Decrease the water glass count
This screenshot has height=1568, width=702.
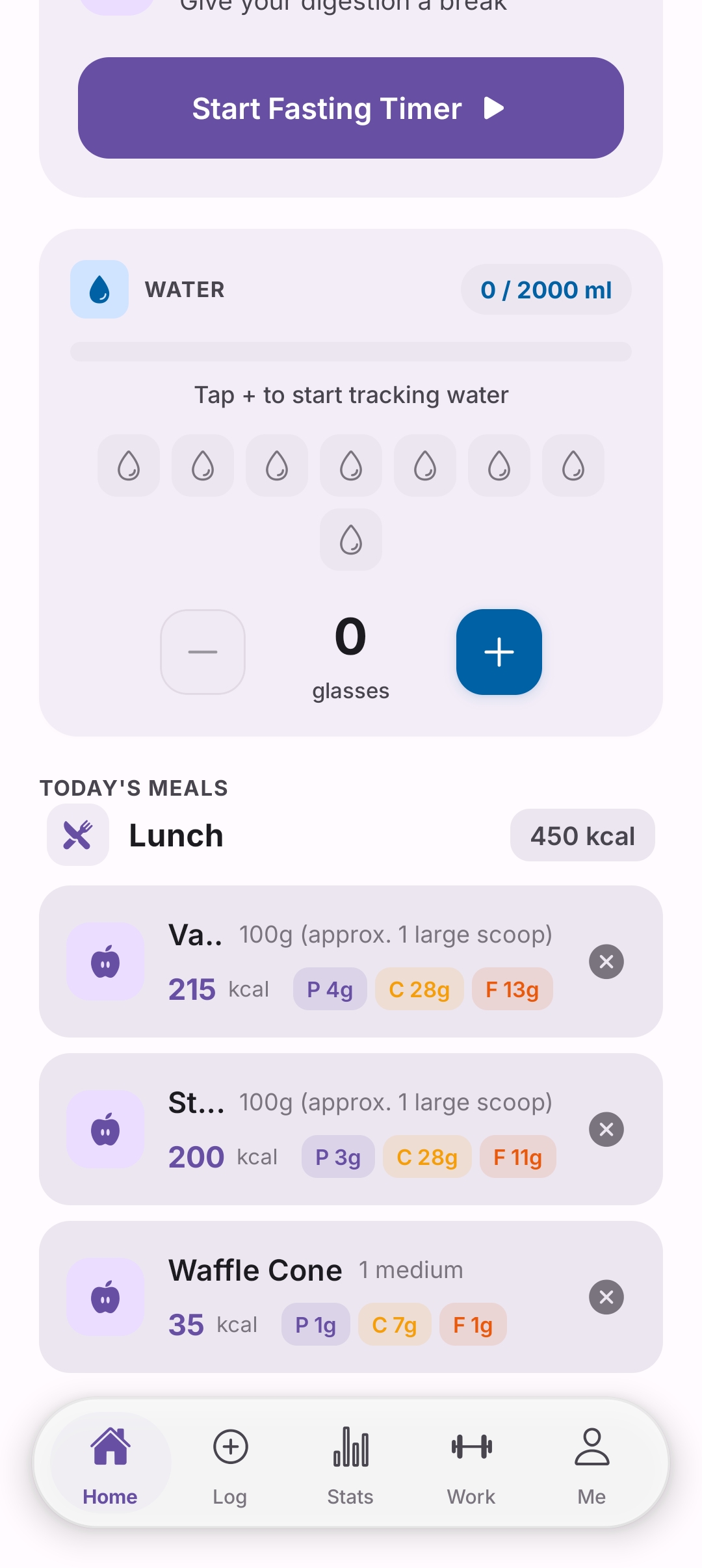point(203,652)
